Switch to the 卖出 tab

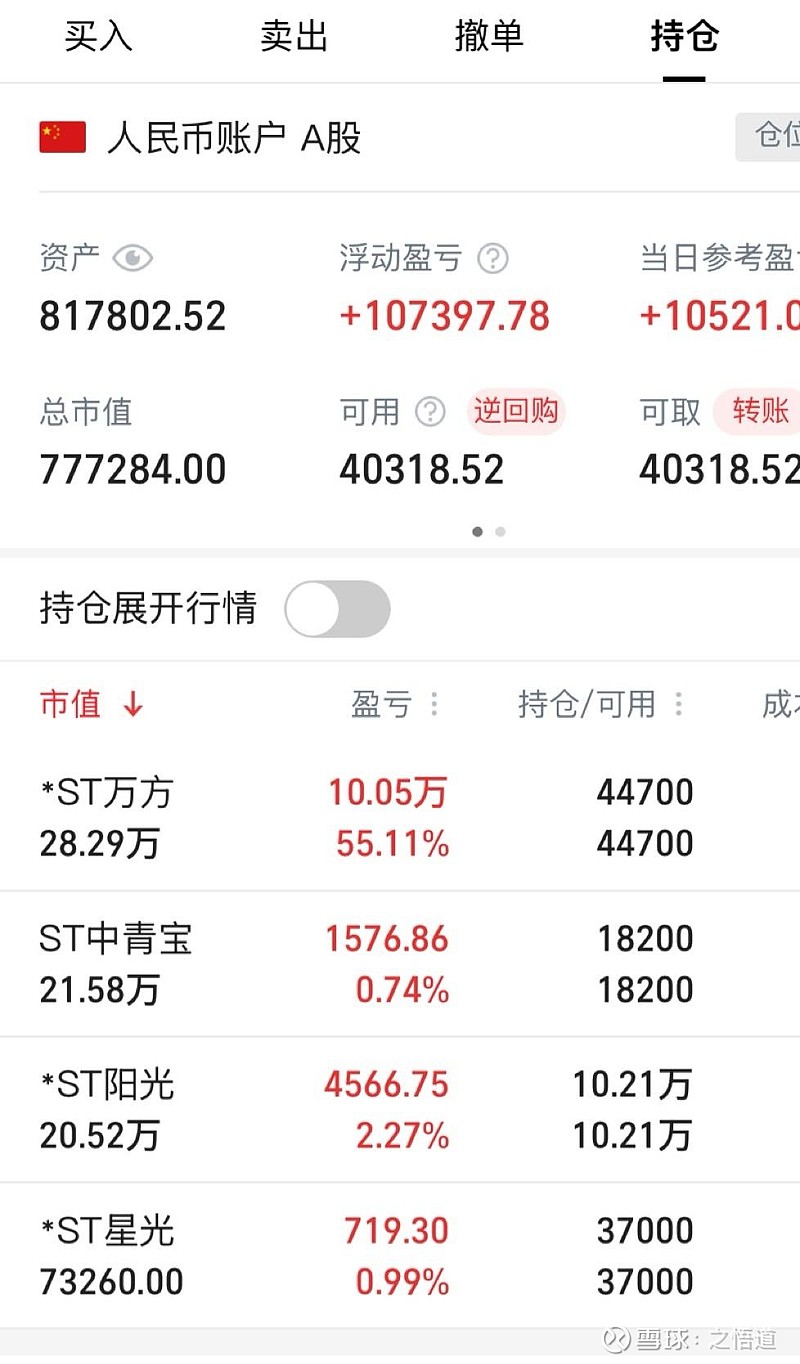pos(294,36)
